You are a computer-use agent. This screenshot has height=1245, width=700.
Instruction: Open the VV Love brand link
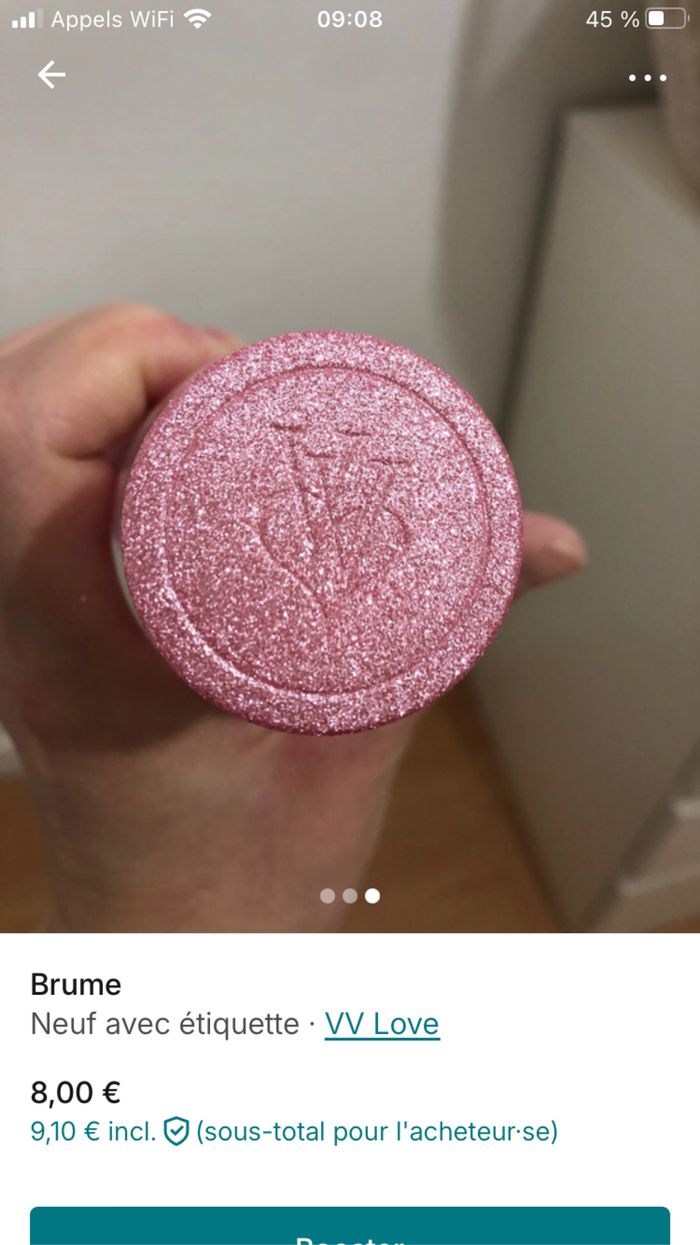pyautogui.click(x=382, y=1024)
